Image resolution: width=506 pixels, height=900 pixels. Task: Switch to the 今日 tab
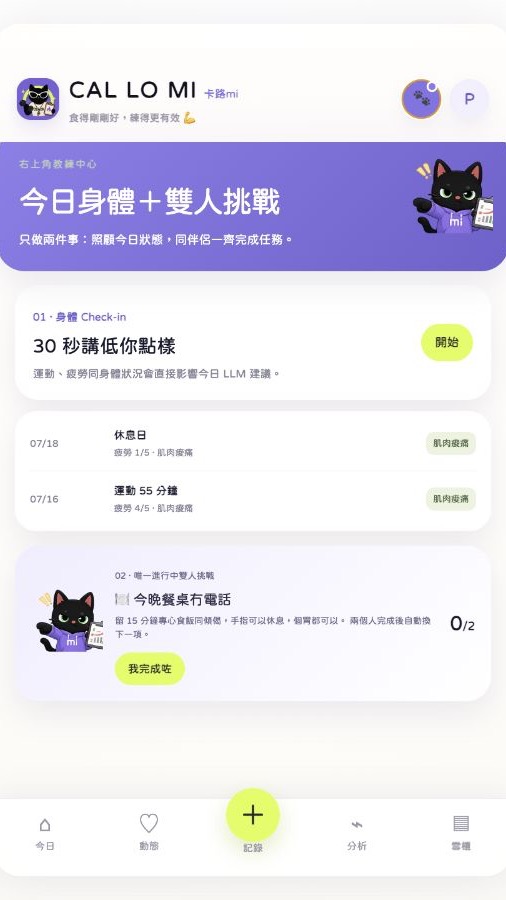coord(45,834)
